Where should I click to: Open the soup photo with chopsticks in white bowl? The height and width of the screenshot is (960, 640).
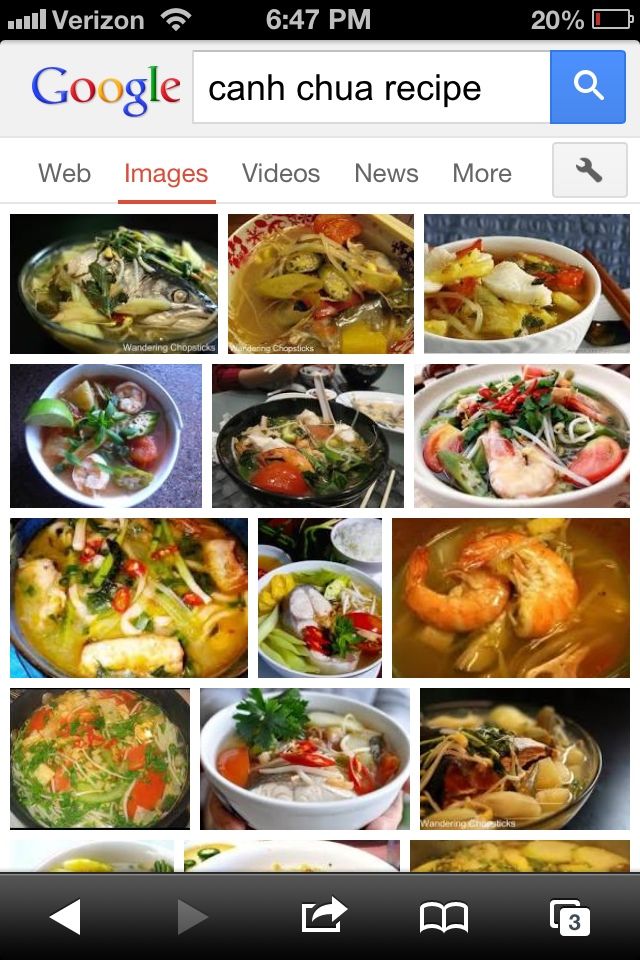tap(526, 283)
